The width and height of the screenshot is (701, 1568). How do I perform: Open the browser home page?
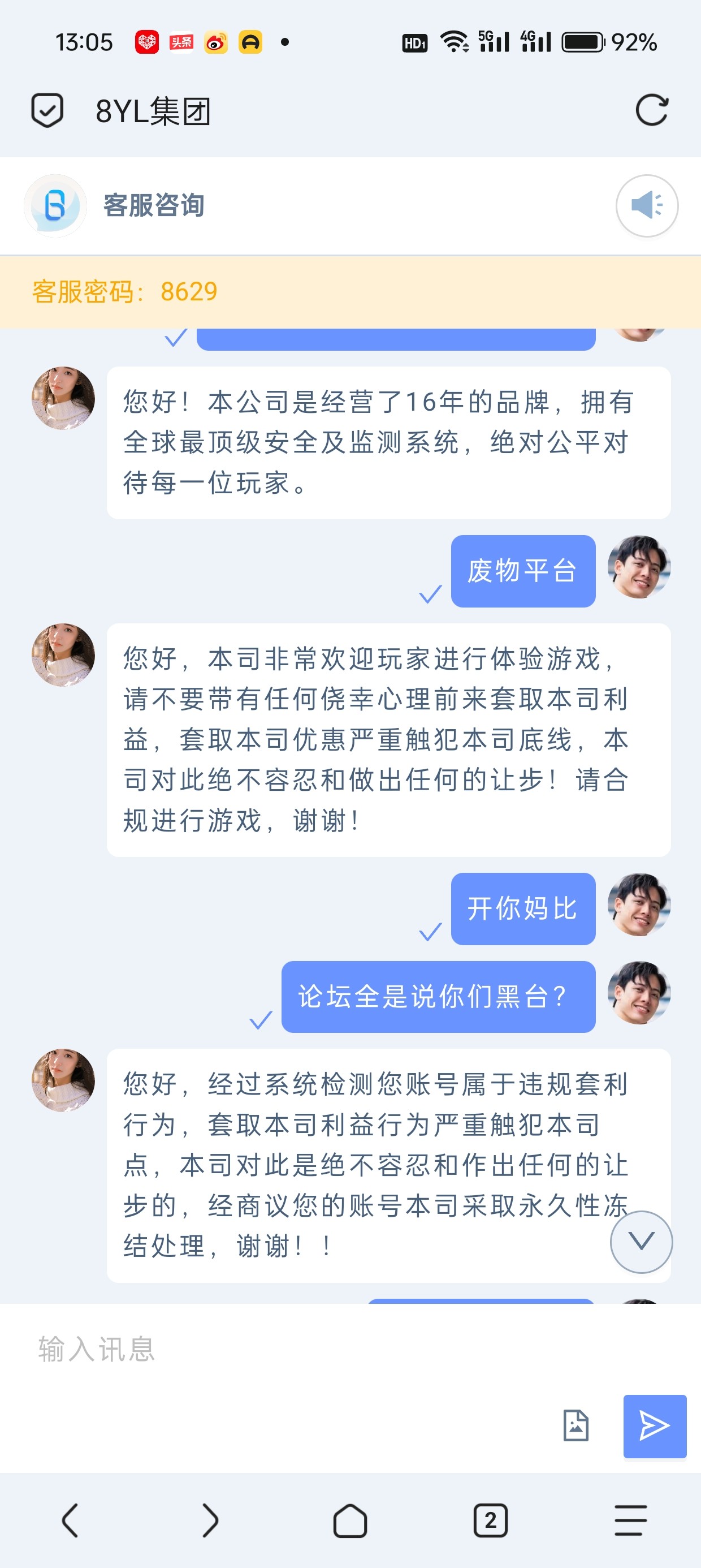click(x=350, y=1520)
